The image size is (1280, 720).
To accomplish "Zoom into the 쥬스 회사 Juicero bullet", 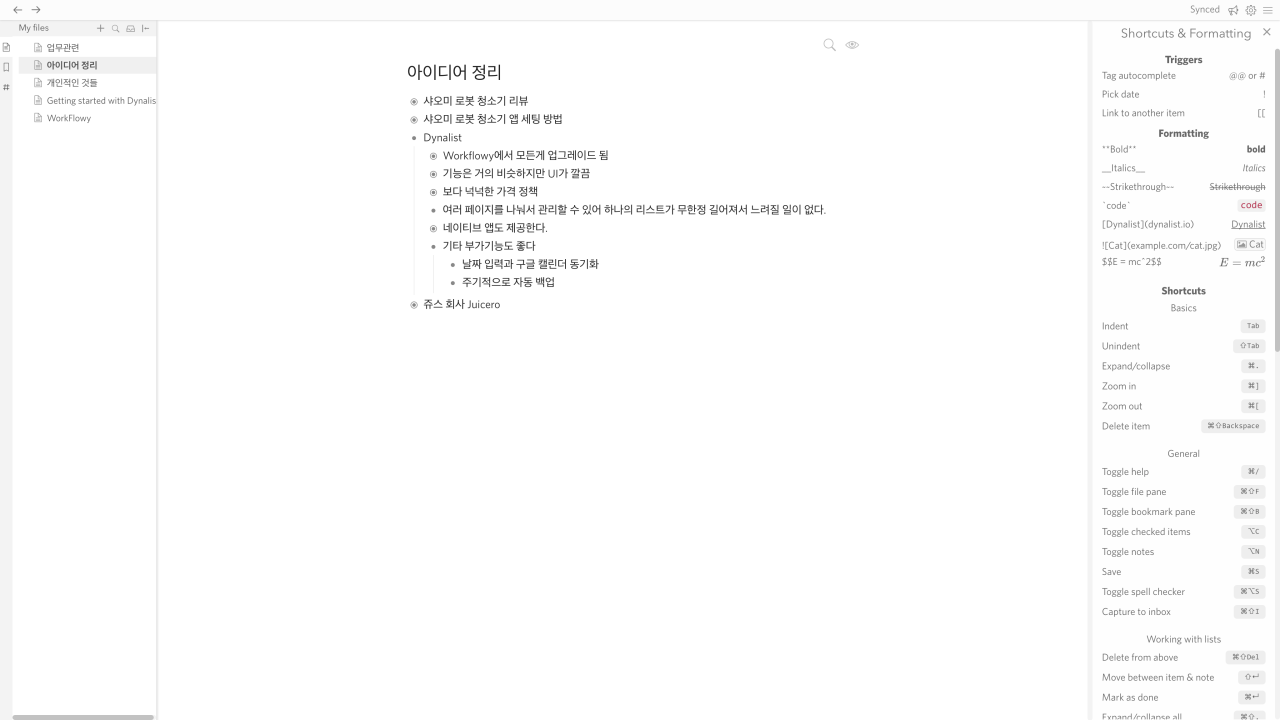I will click(x=414, y=305).
